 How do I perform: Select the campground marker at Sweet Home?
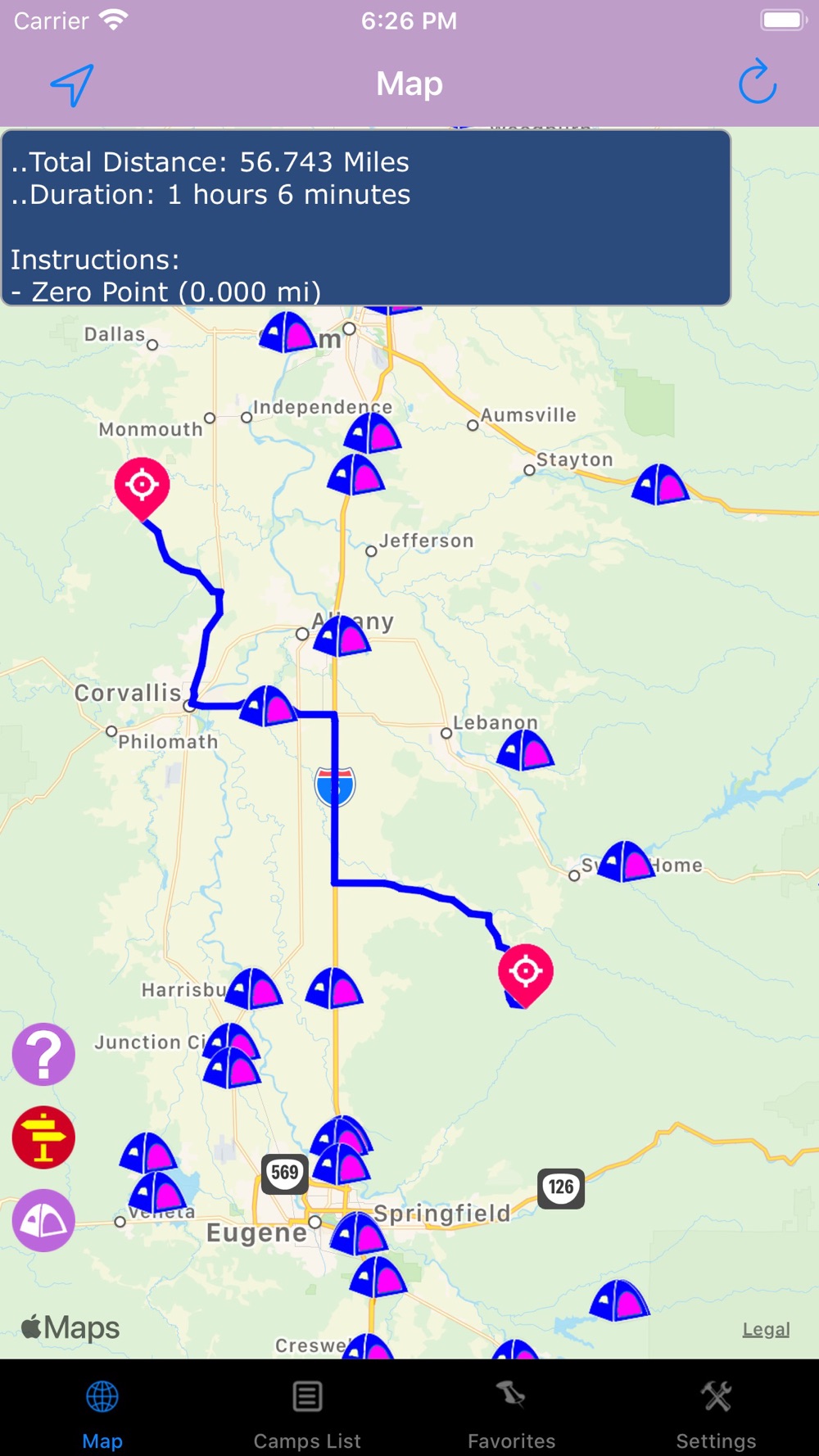click(626, 861)
